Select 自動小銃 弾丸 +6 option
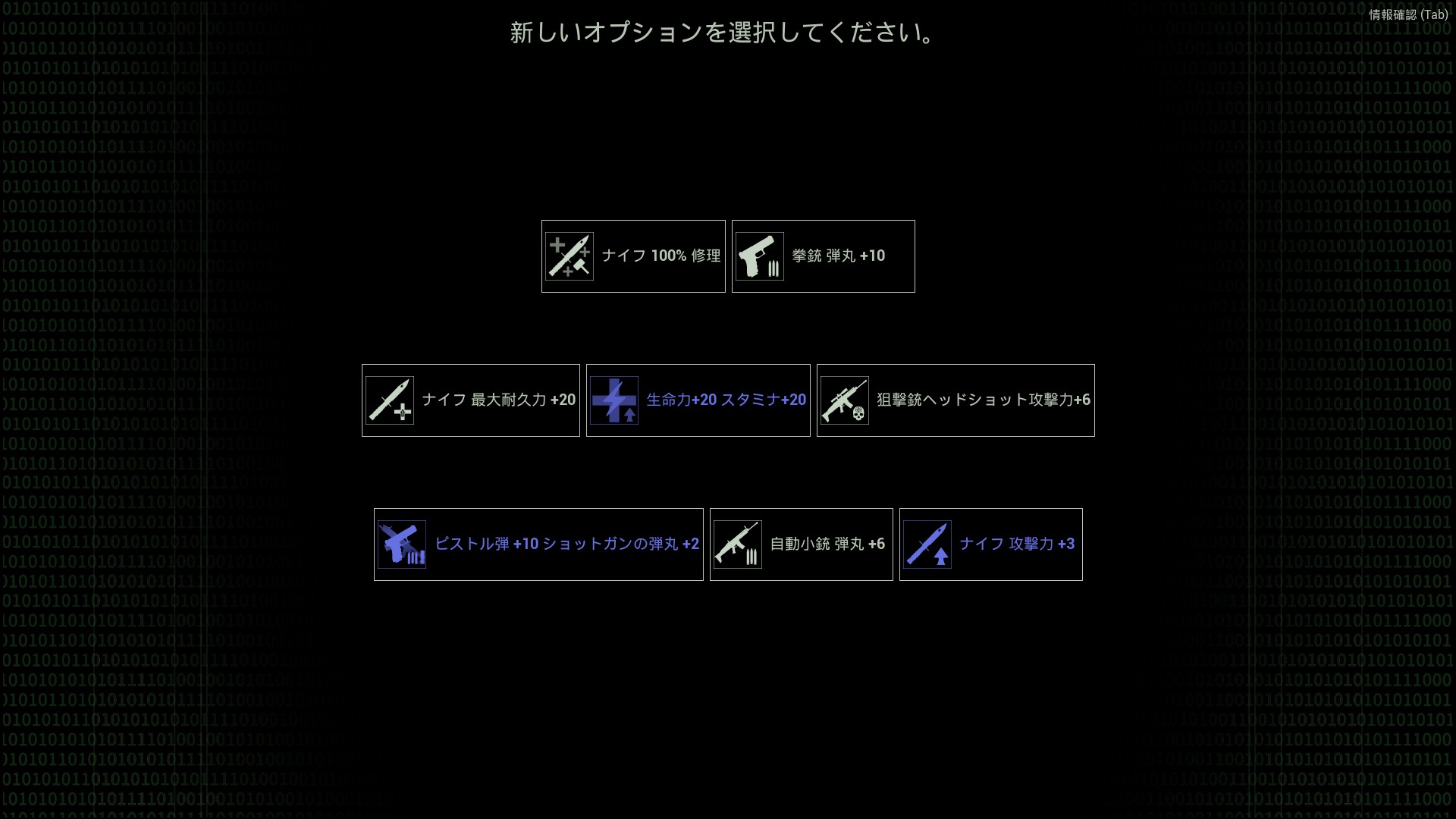The image size is (1456, 819). click(x=801, y=544)
